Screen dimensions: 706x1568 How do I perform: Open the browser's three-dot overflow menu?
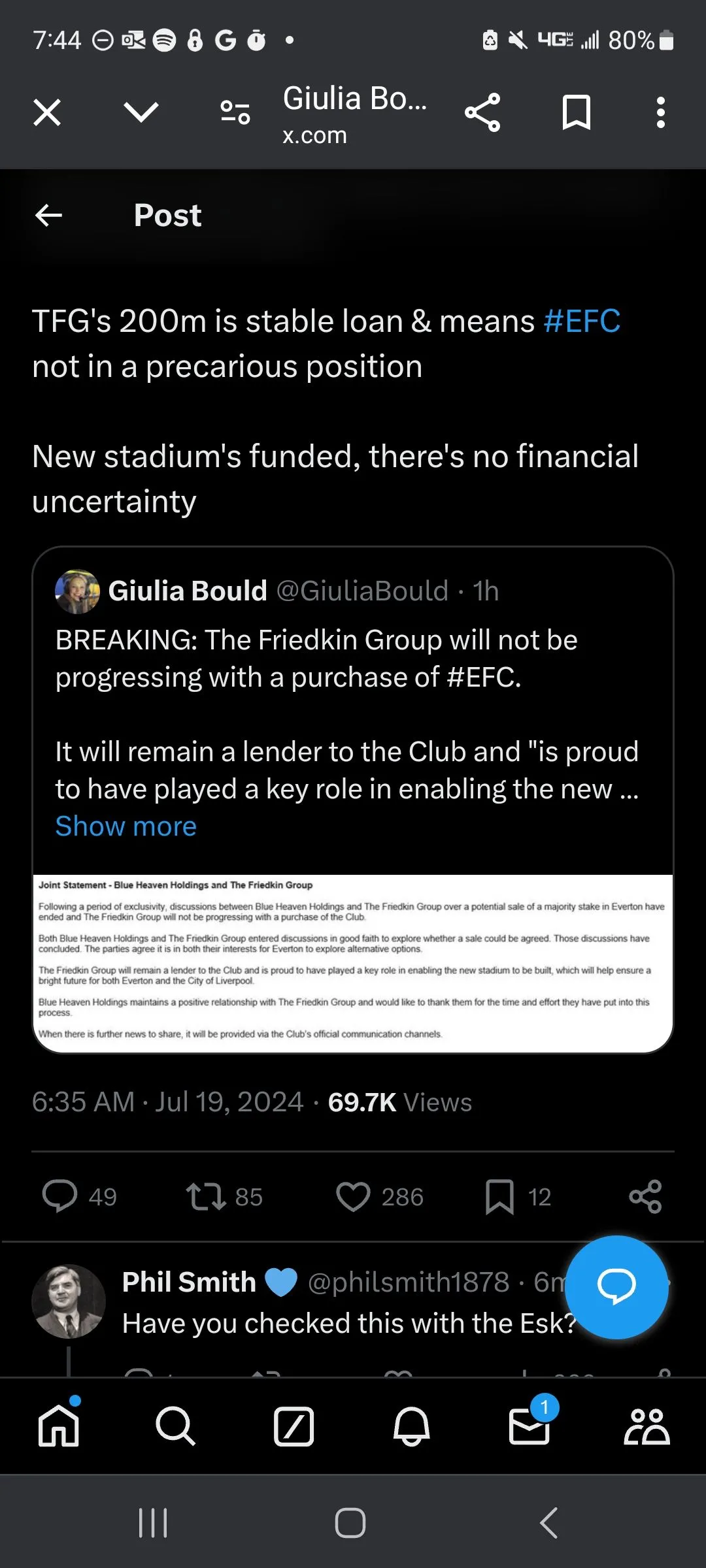pyautogui.click(x=661, y=112)
